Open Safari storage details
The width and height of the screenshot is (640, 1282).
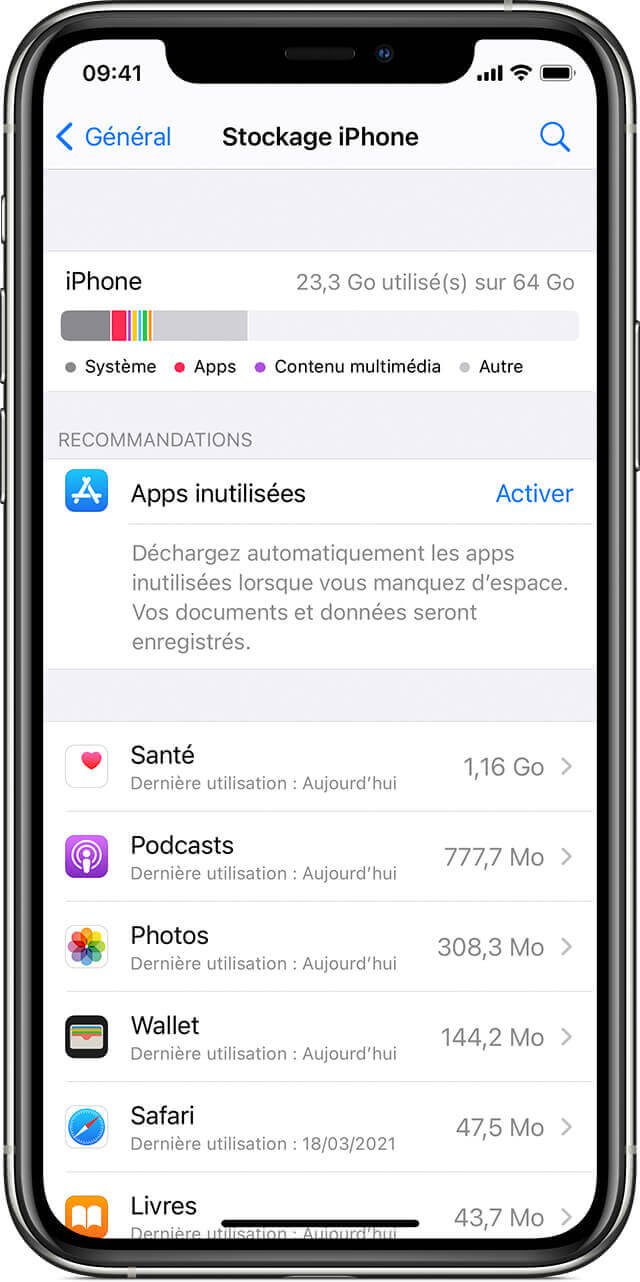point(319,1126)
